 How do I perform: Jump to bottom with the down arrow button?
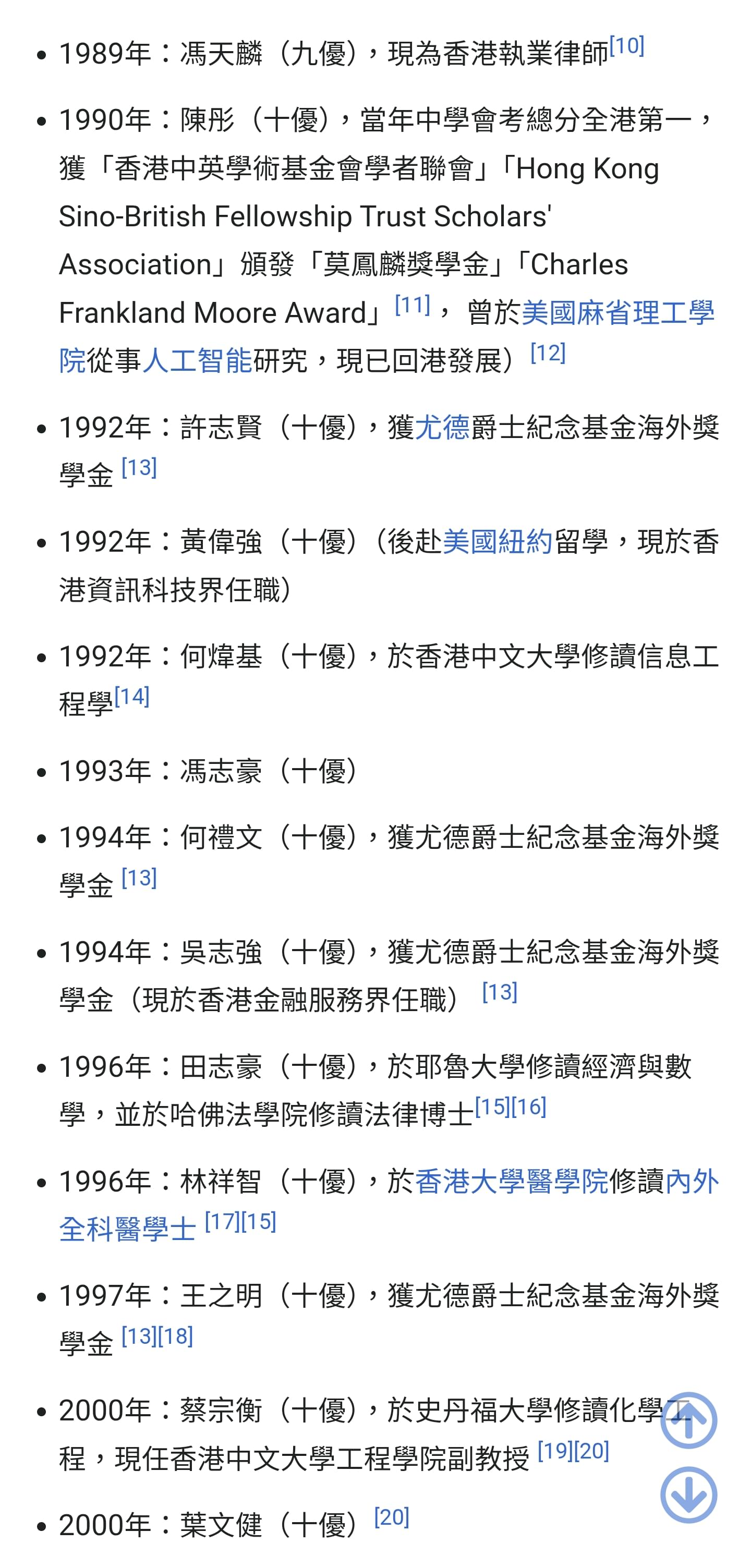[688, 1495]
